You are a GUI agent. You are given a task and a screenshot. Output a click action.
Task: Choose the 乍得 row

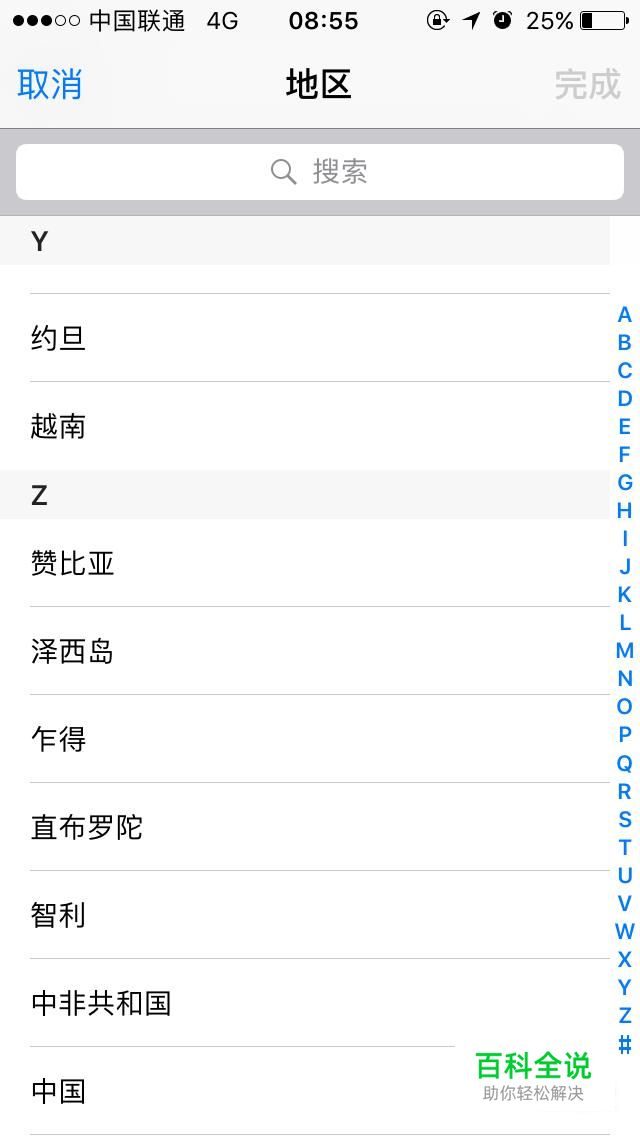tap(300, 739)
